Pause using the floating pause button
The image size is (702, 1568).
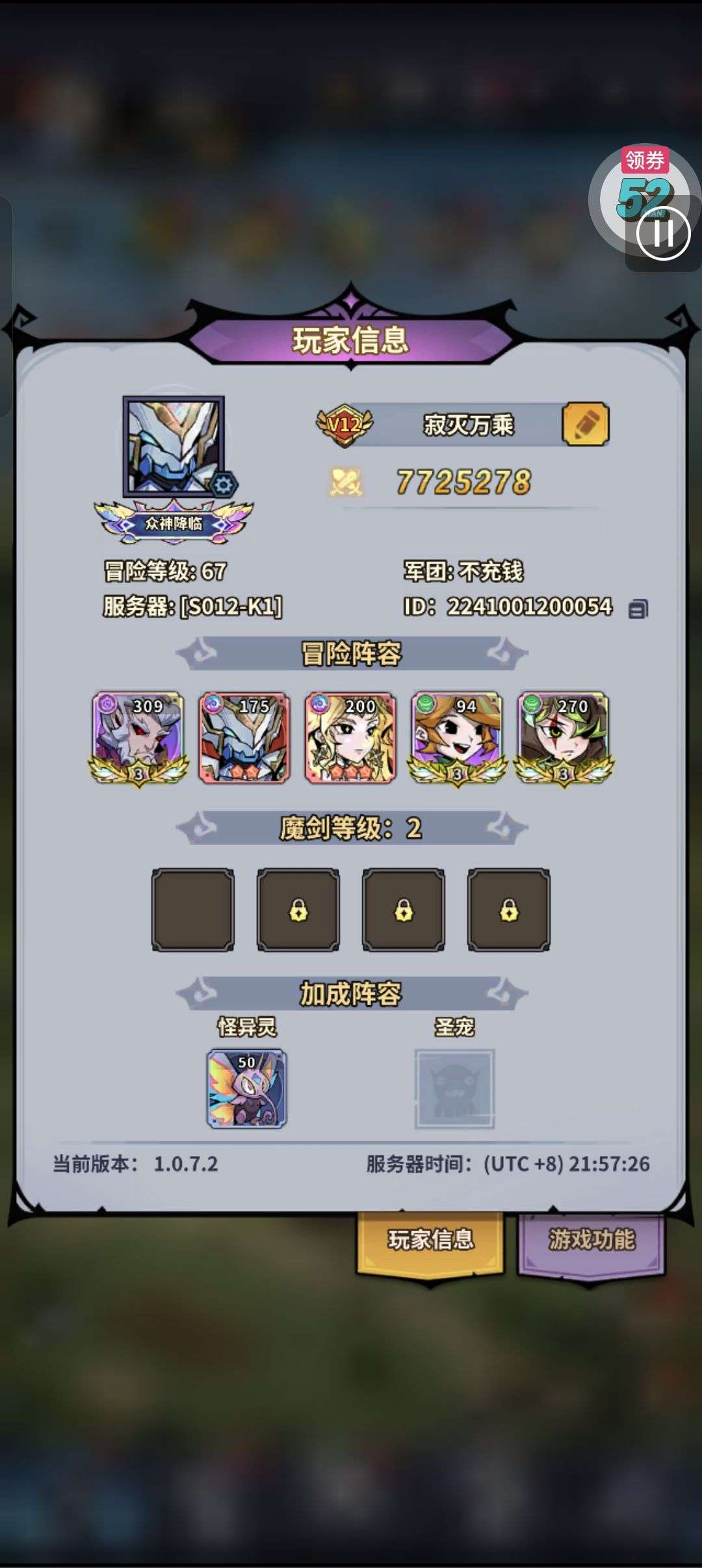[x=662, y=233]
